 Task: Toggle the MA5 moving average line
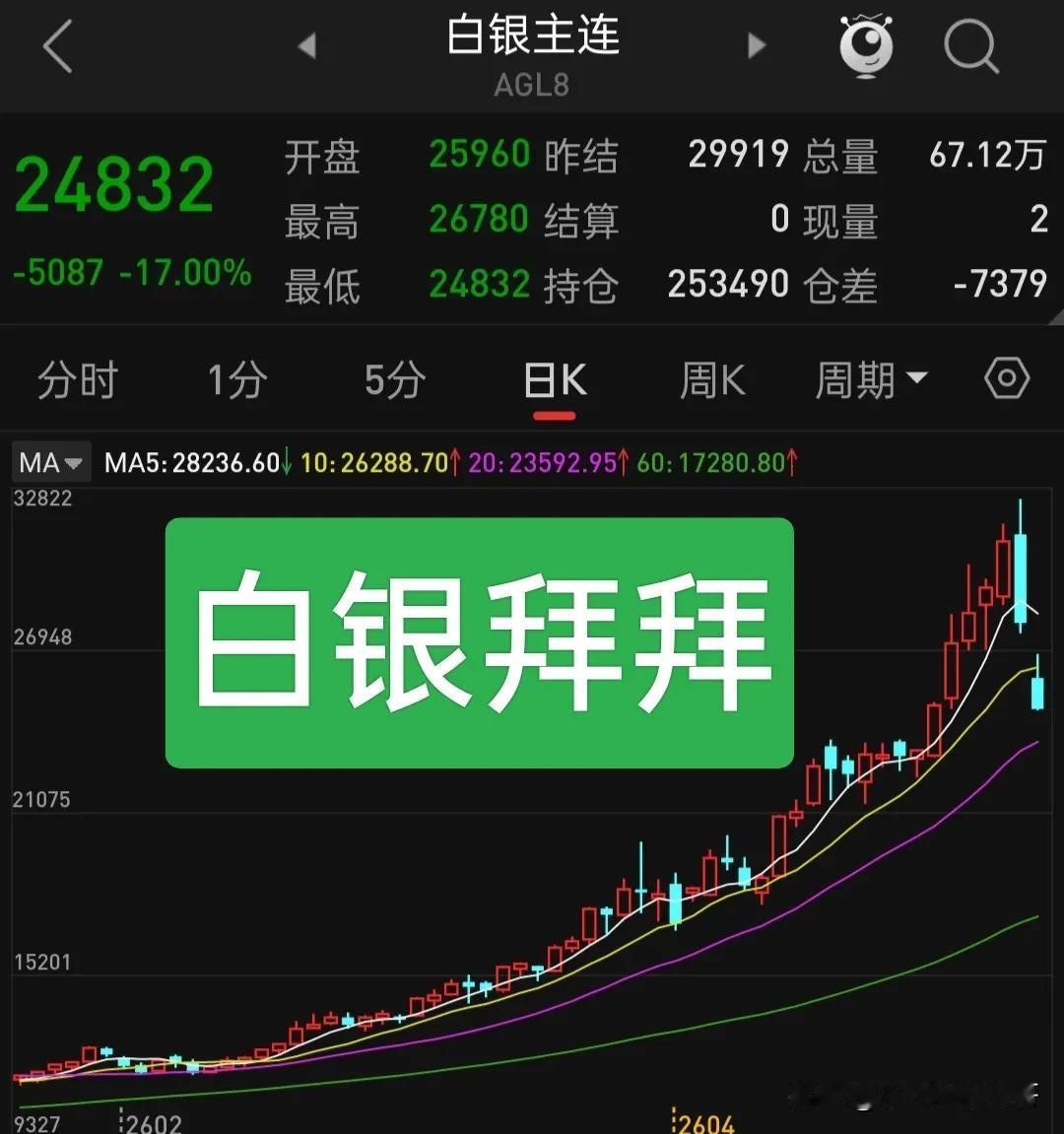click(x=199, y=461)
